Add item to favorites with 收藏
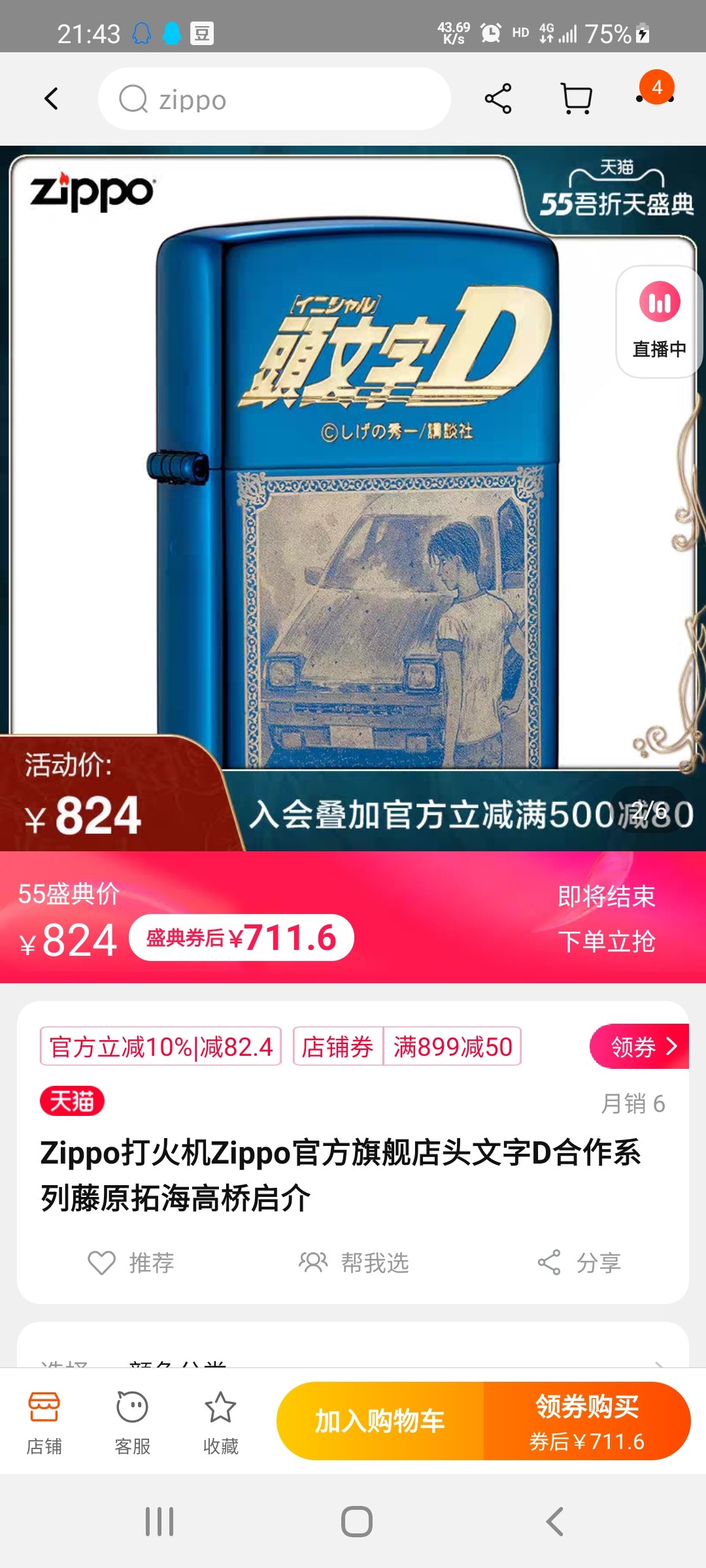The height and width of the screenshot is (1568, 706). coord(220,1422)
